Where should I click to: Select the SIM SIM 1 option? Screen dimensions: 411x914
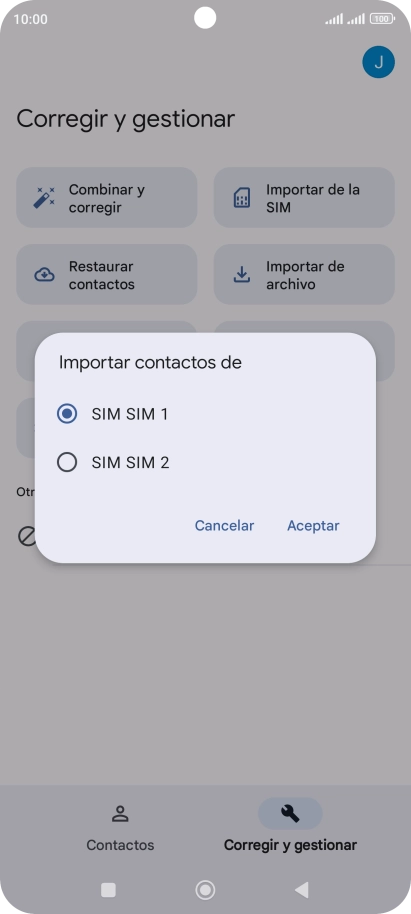click(x=205, y=414)
